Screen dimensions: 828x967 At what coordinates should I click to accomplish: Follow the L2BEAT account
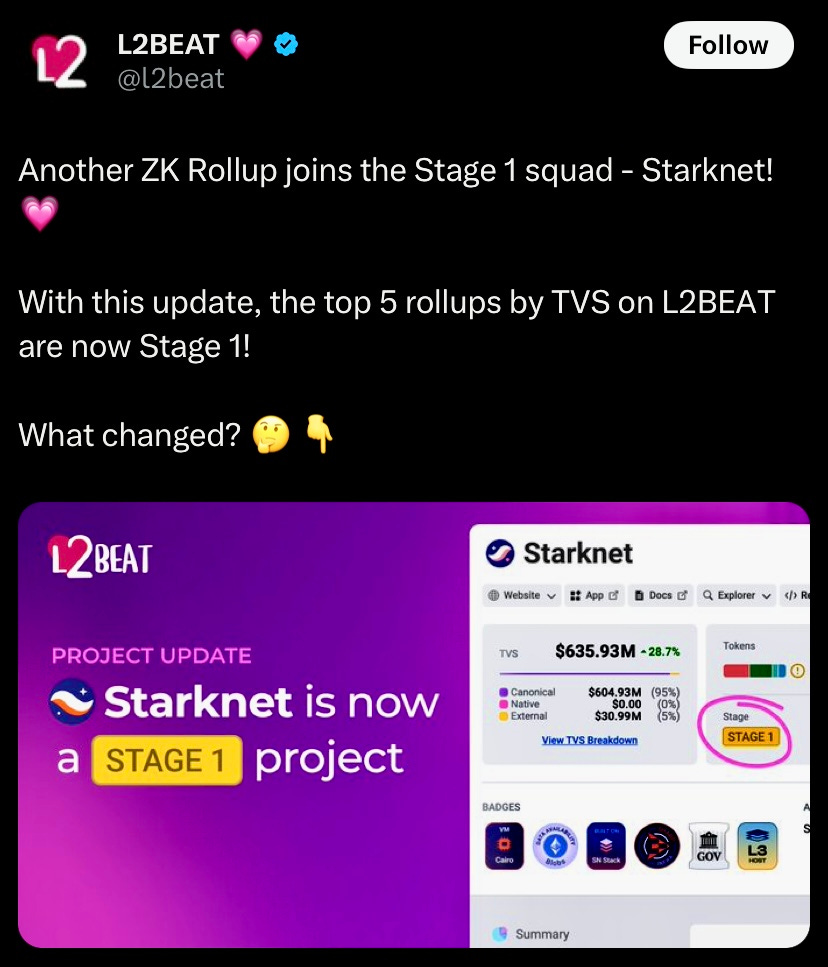point(728,46)
